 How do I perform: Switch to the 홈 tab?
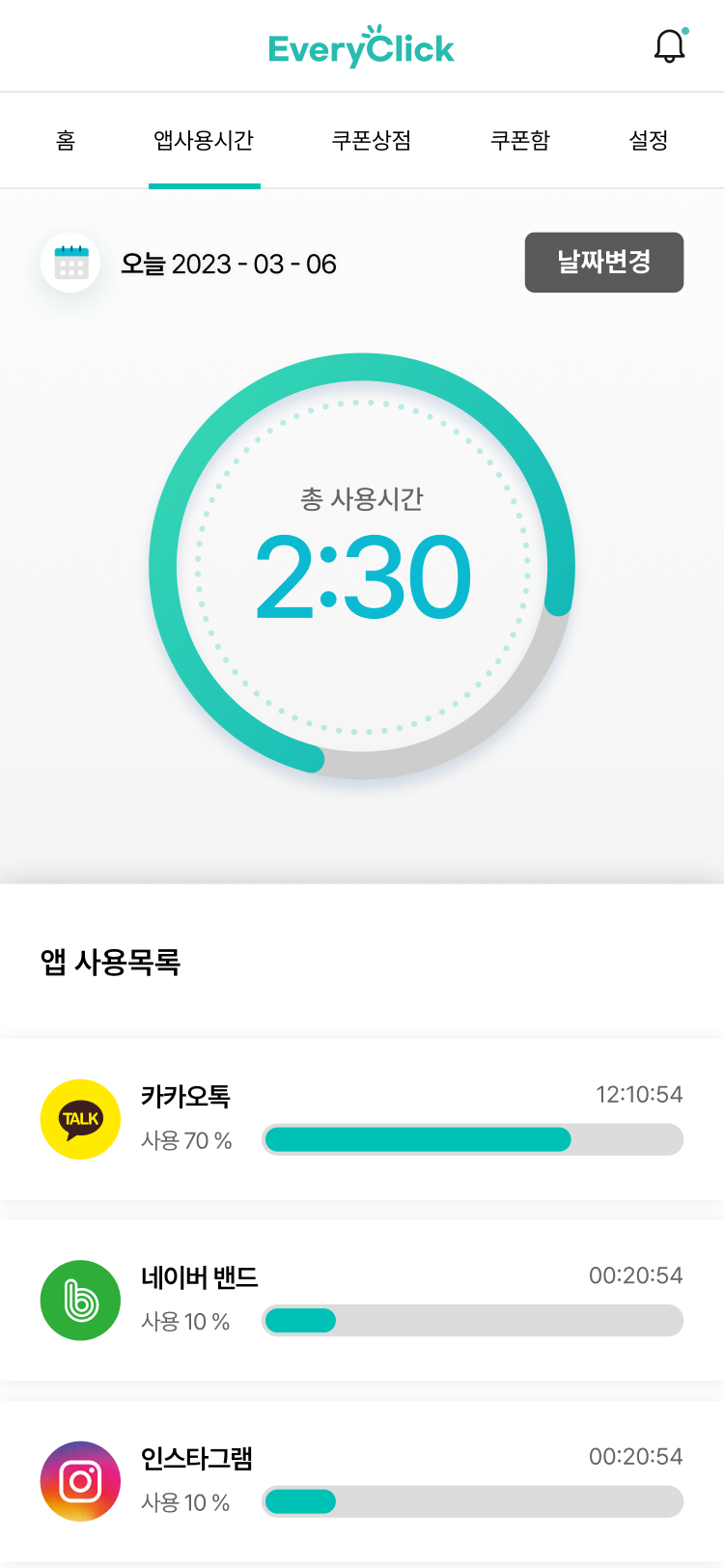tap(66, 141)
